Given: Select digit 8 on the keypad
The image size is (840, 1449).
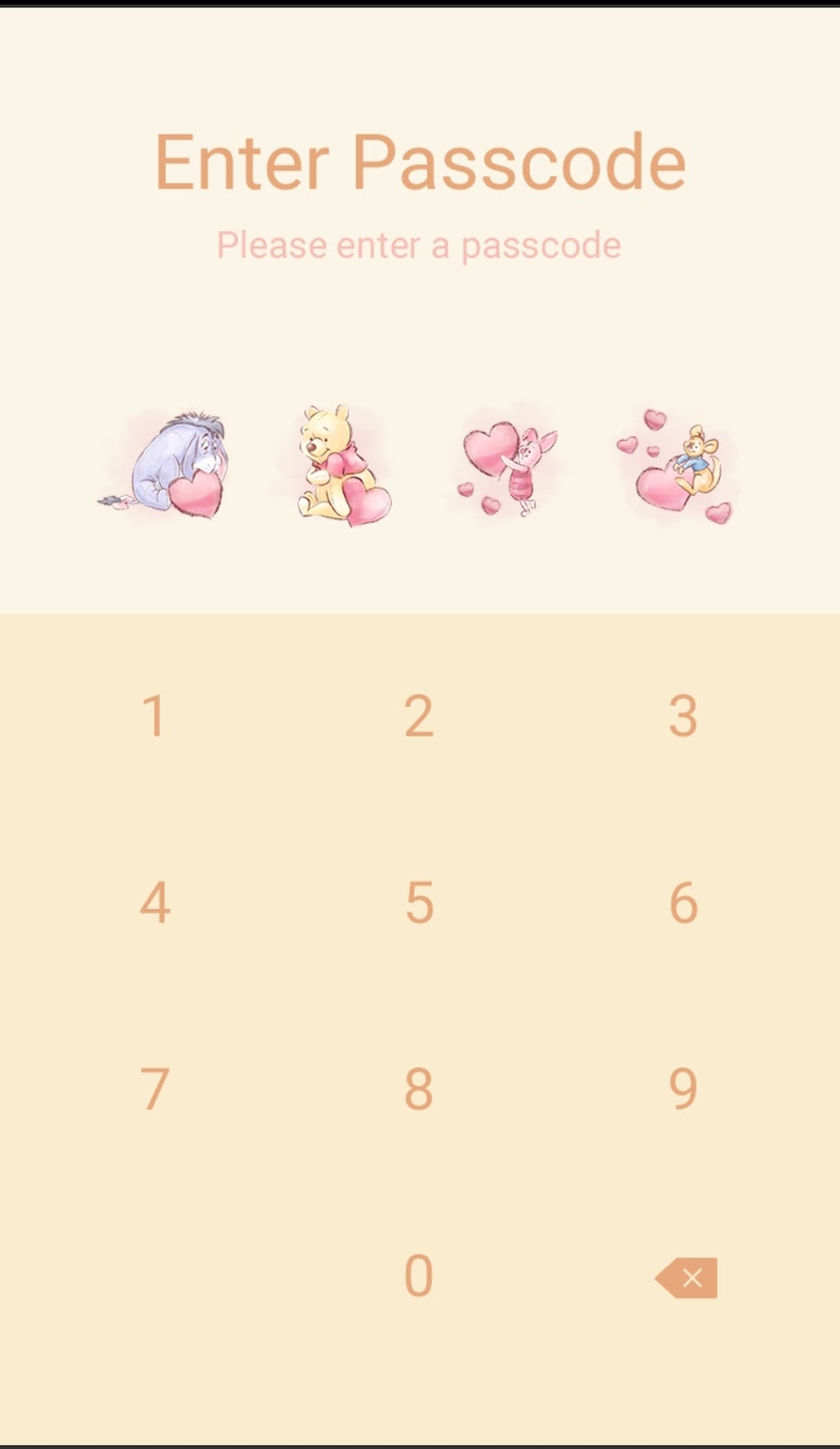Looking at the screenshot, I should pyautogui.click(x=418, y=1089).
